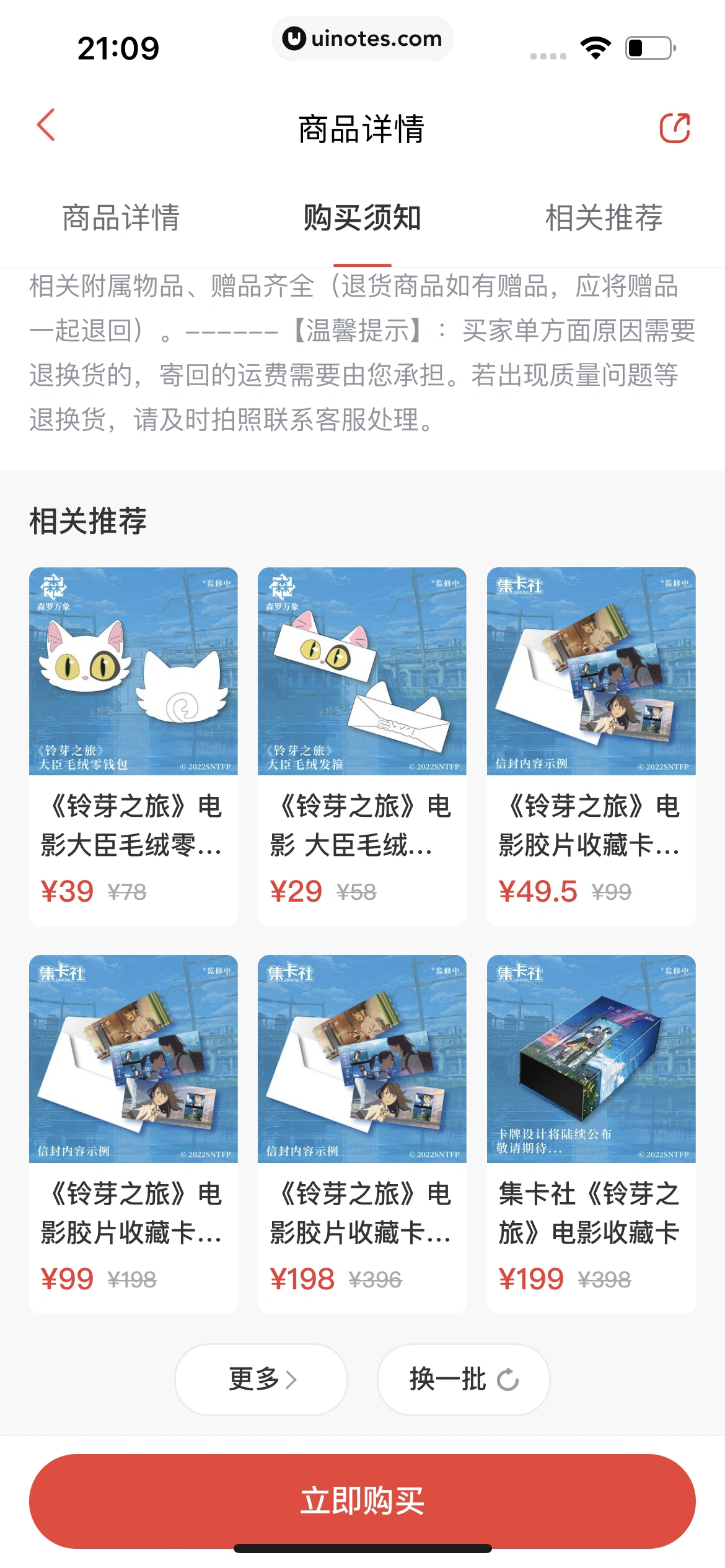The width and height of the screenshot is (725, 1568).
Task: View the ¥198 胶片收藏卡 product card
Action: (x=362, y=1133)
